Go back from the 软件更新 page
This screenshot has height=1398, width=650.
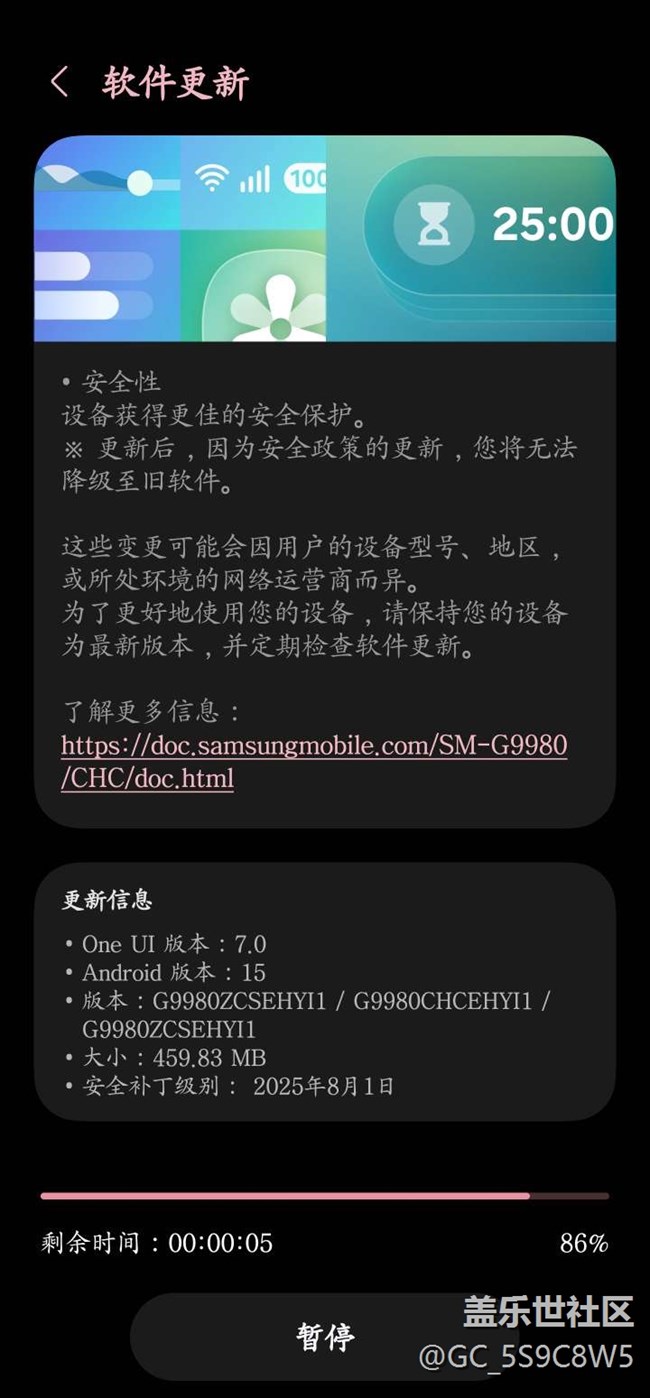point(59,83)
